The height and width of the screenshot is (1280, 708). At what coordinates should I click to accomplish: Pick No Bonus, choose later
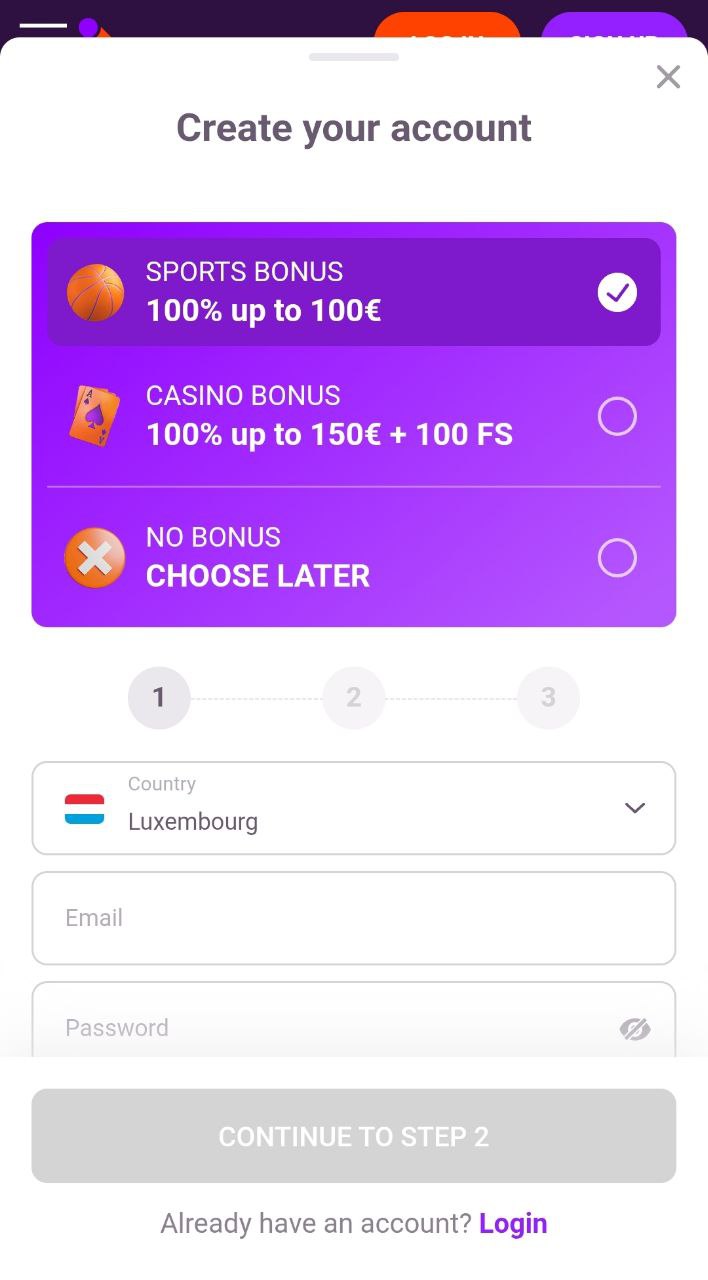[x=354, y=557]
